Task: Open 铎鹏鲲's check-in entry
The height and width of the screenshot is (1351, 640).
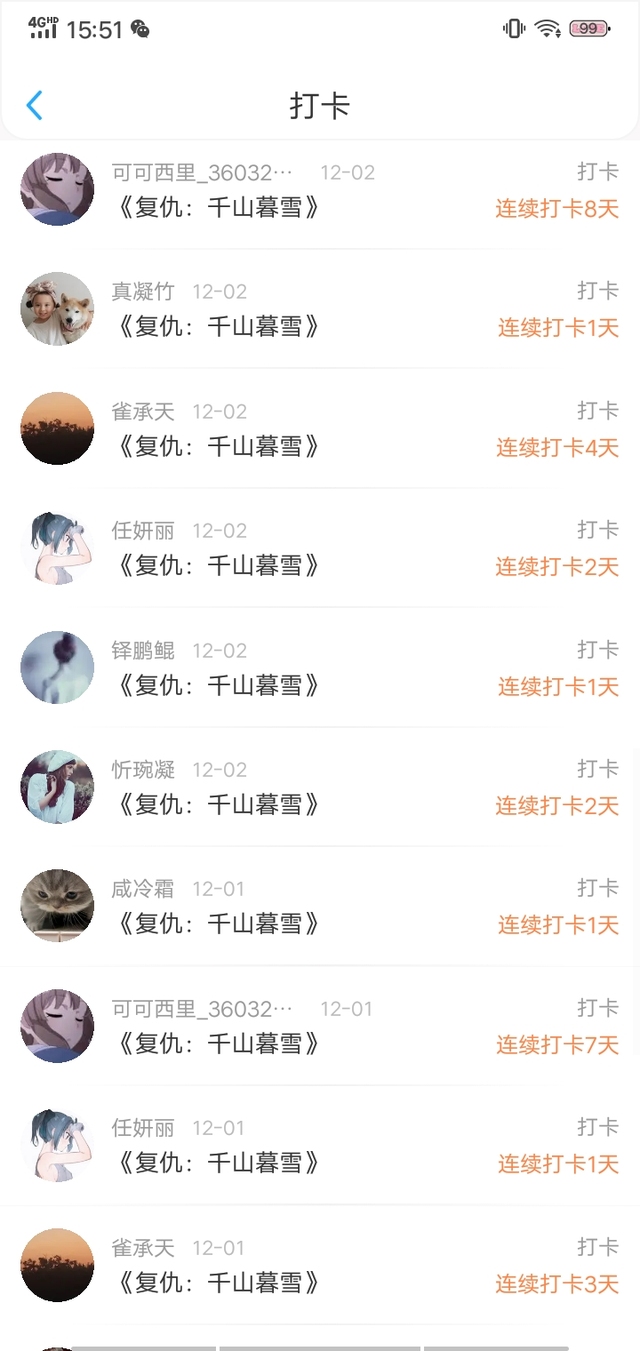Action: pos(320,668)
